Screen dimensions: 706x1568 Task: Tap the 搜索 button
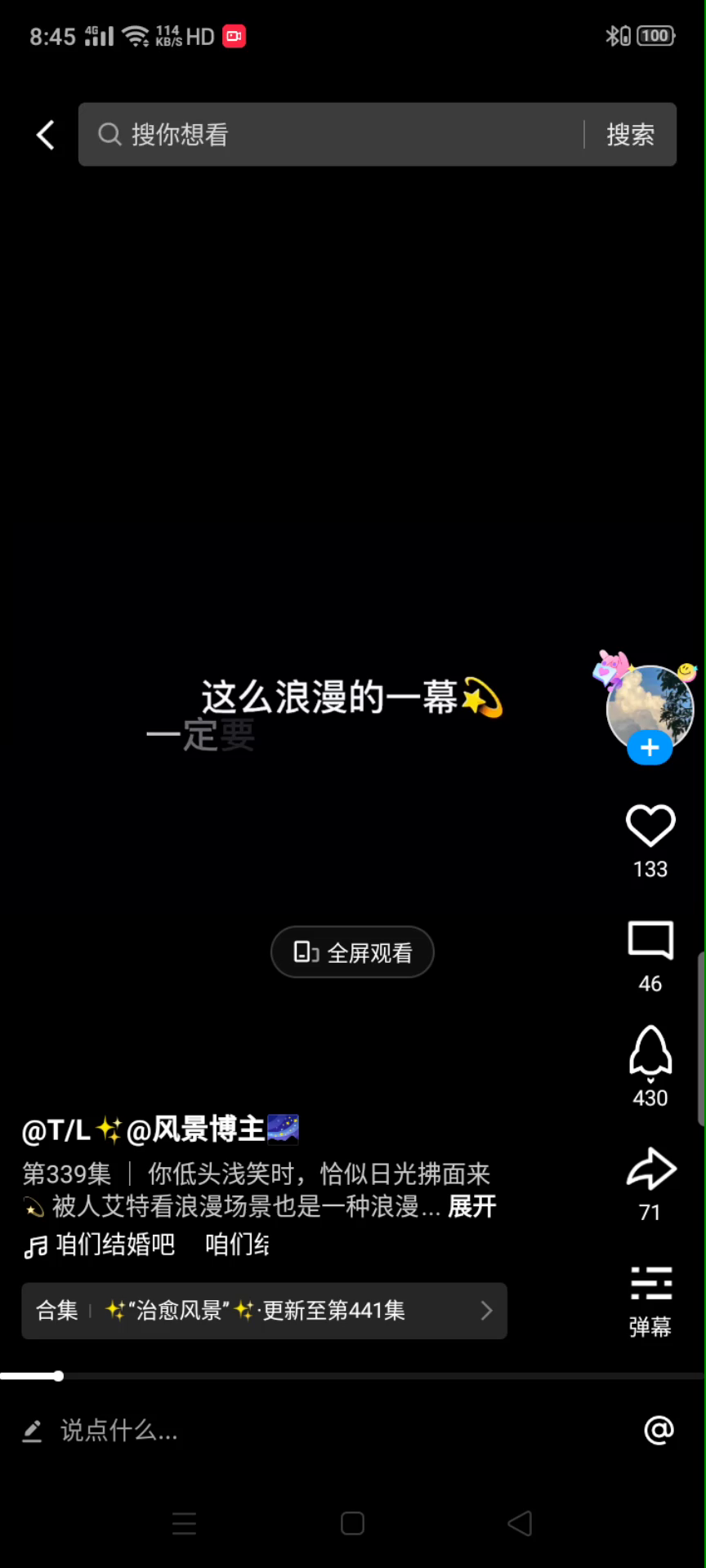point(630,135)
